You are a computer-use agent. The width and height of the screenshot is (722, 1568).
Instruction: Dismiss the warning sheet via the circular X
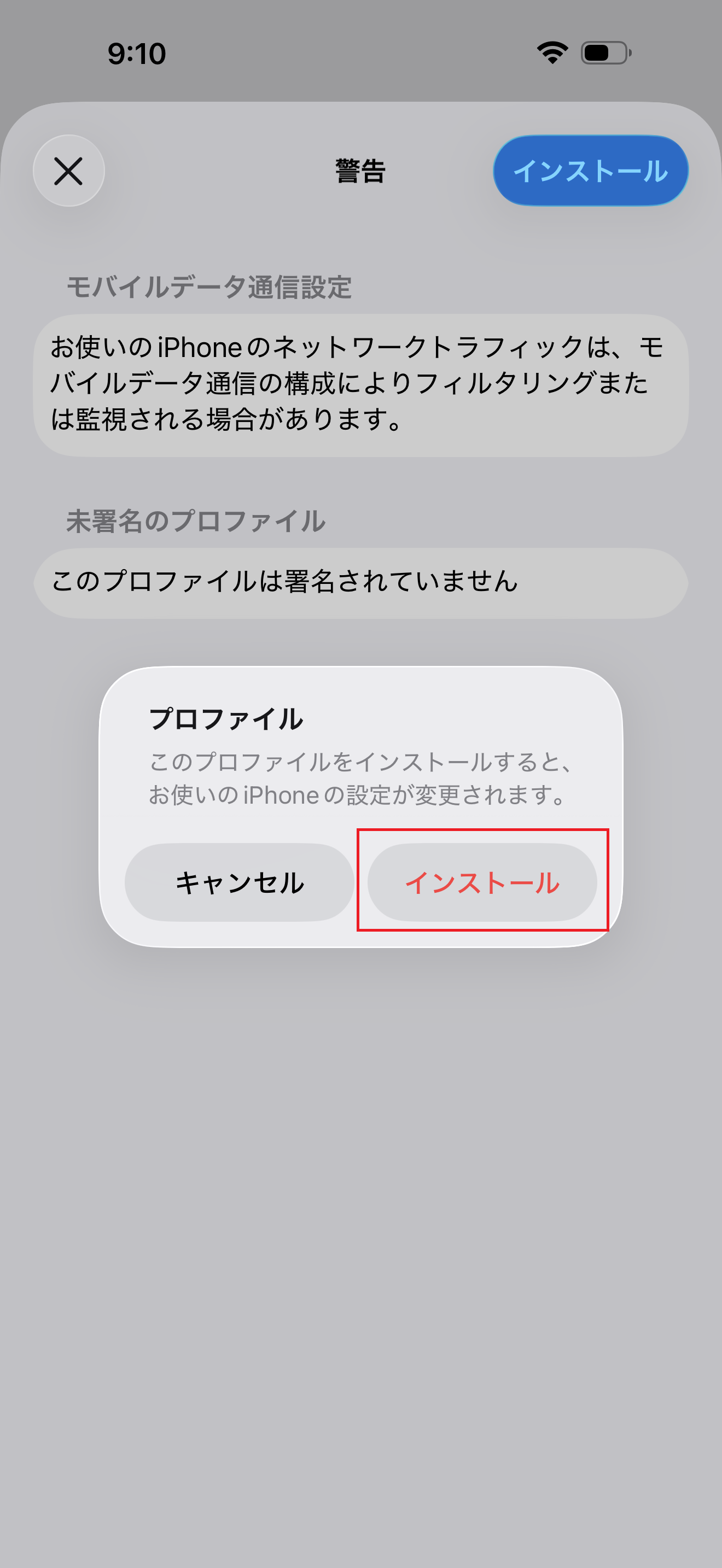click(x=69, y=172)
